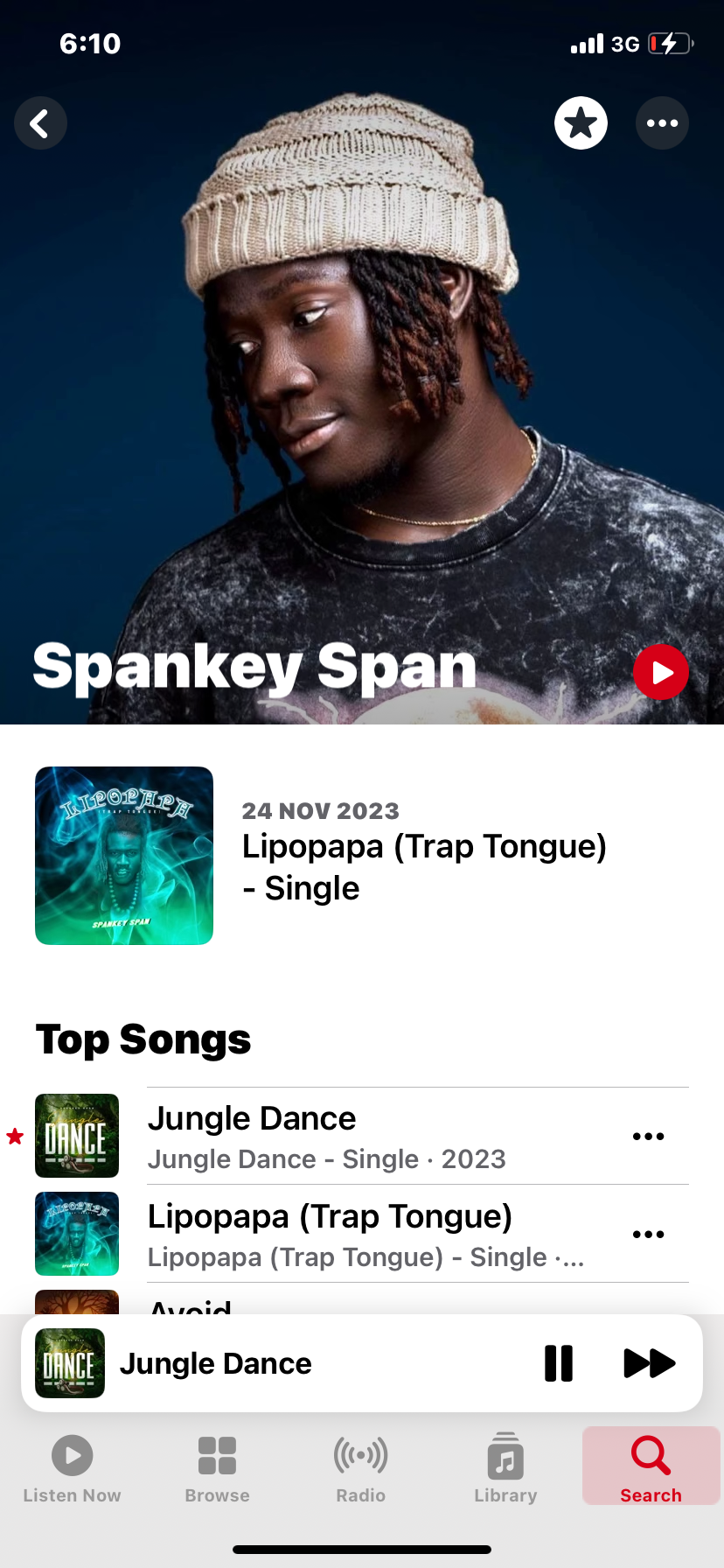
Task: Open more options for Jungle Dance song
Action: tap(648, 1137)
